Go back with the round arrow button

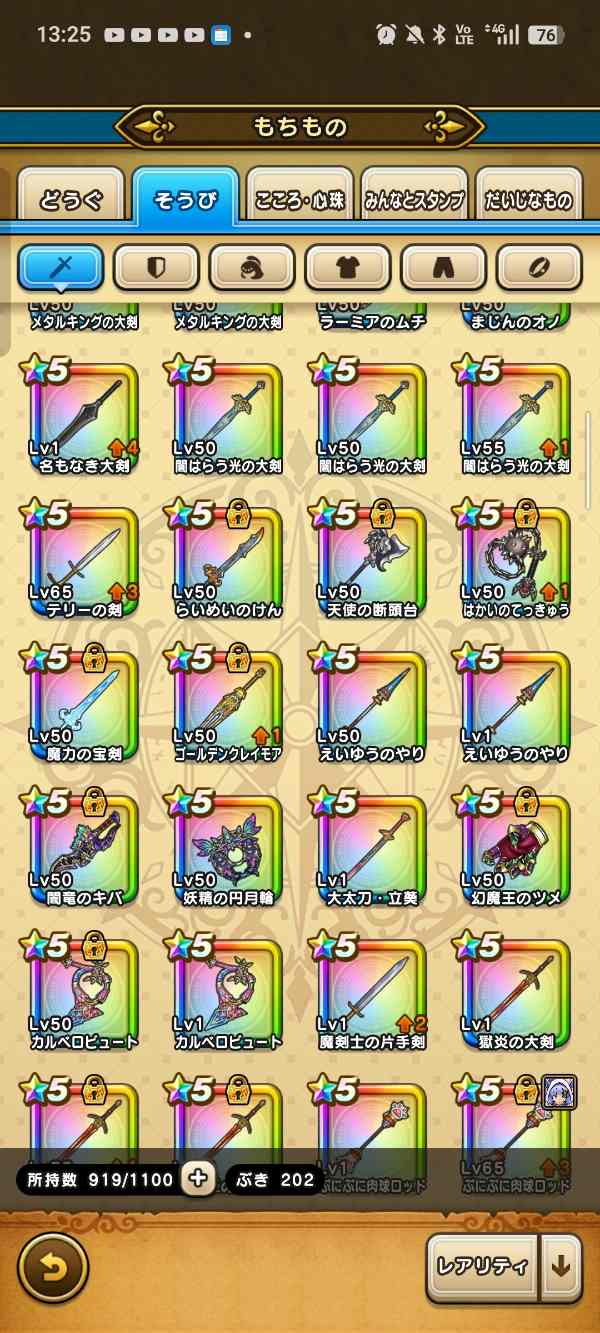pyautogui.click(x=53, y=1267)
